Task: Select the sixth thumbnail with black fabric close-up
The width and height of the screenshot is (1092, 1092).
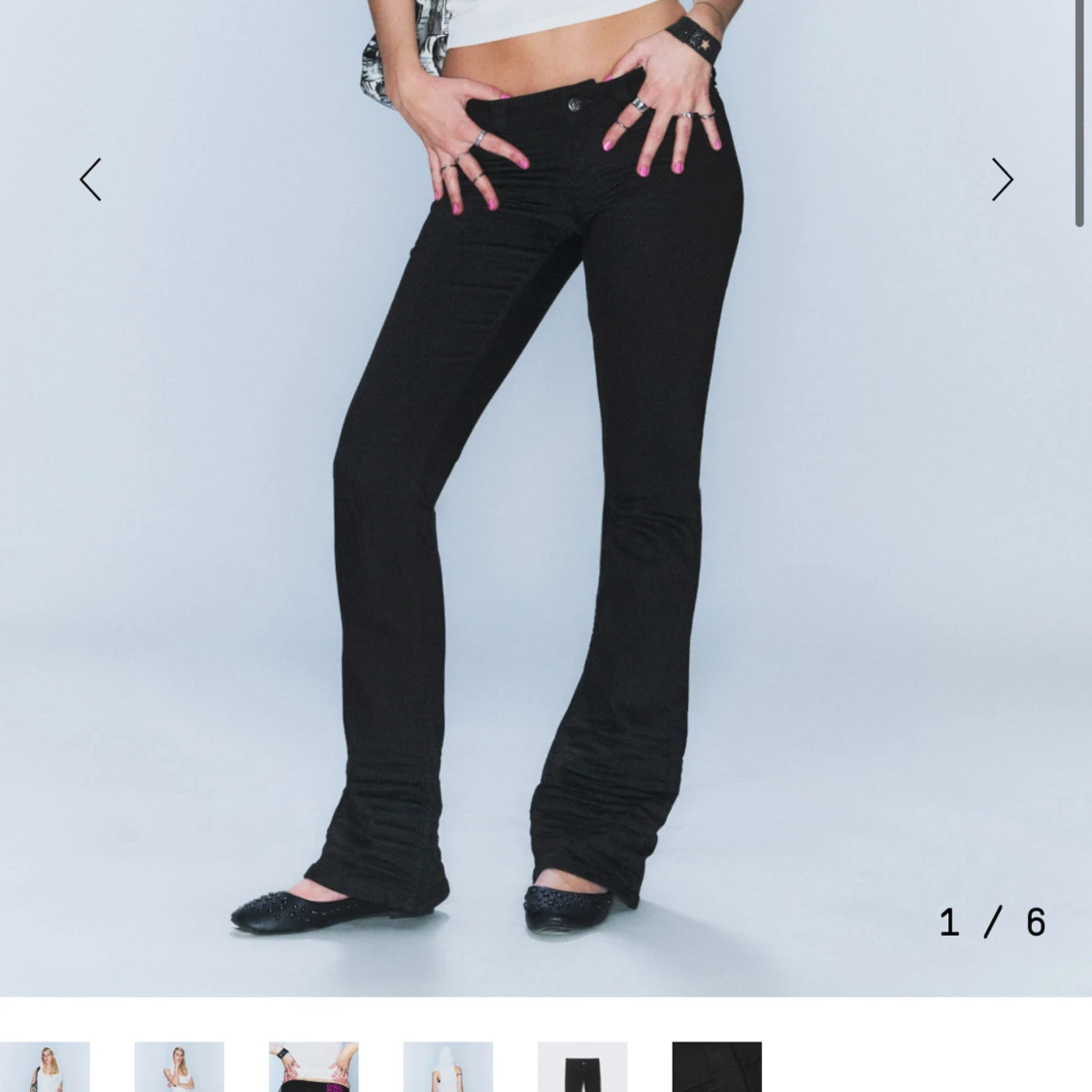Action: [x=716, y=1067]
